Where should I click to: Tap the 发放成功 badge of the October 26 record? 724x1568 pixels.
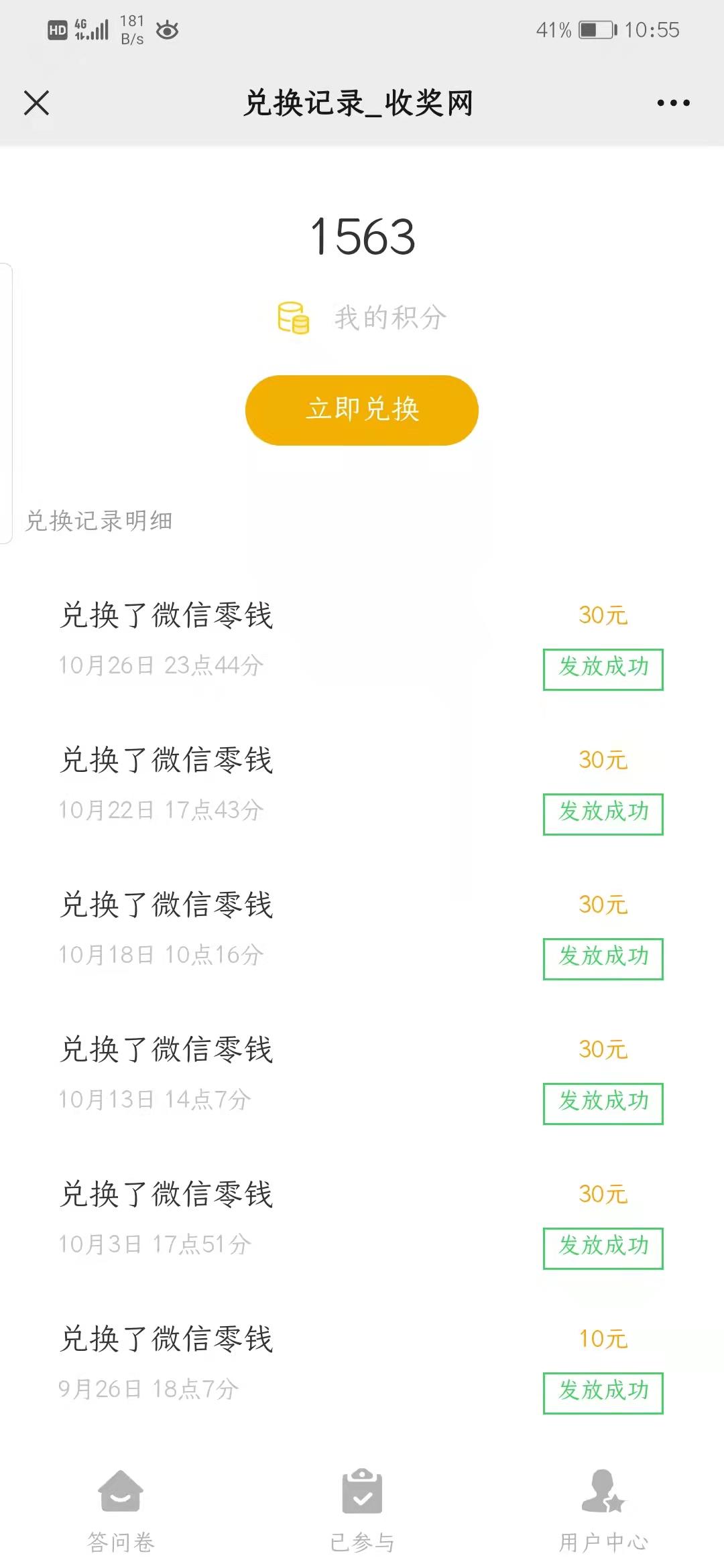[x=602, y=667]
